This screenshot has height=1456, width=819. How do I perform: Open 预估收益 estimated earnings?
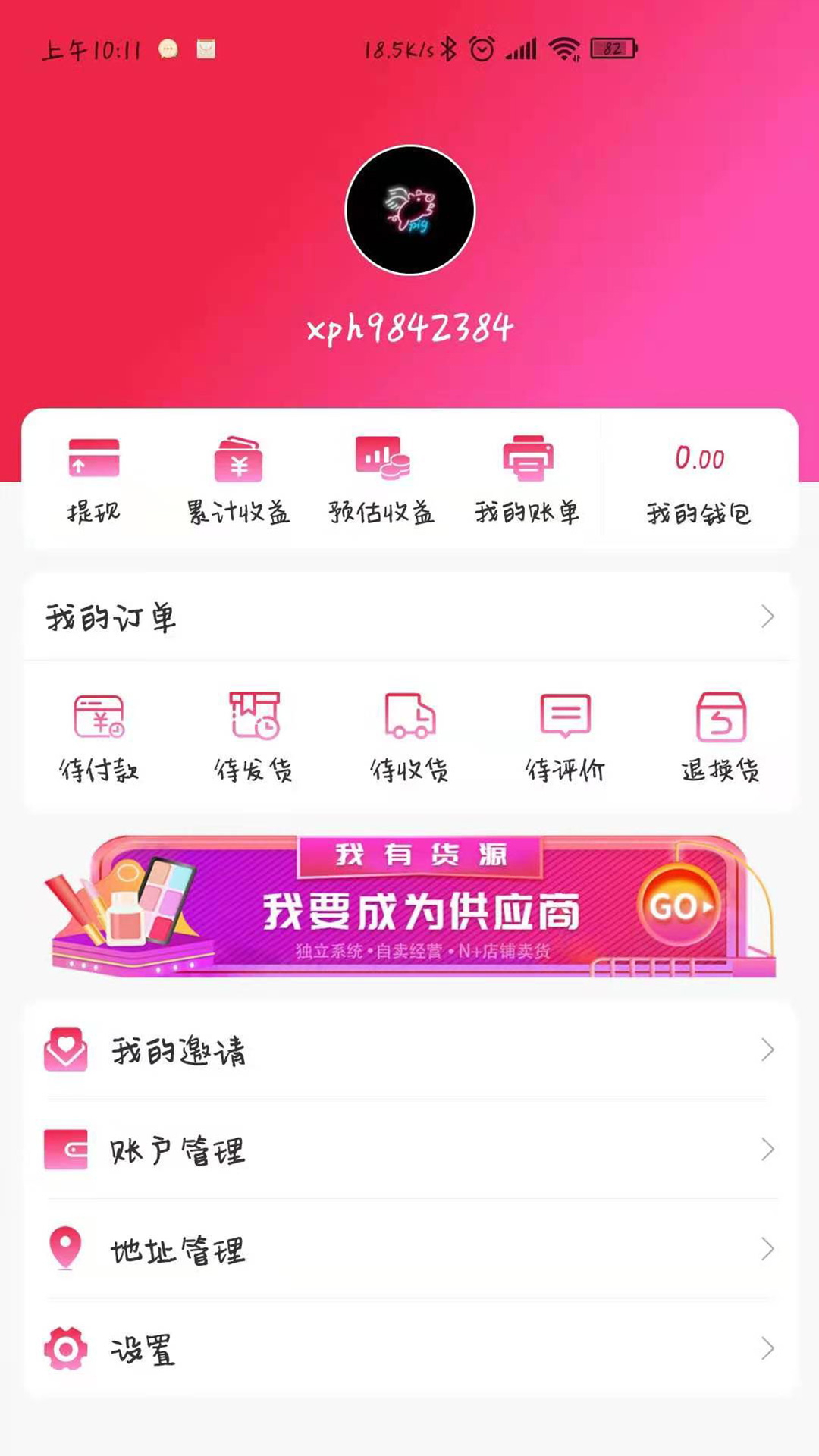(x=381, y=479)
